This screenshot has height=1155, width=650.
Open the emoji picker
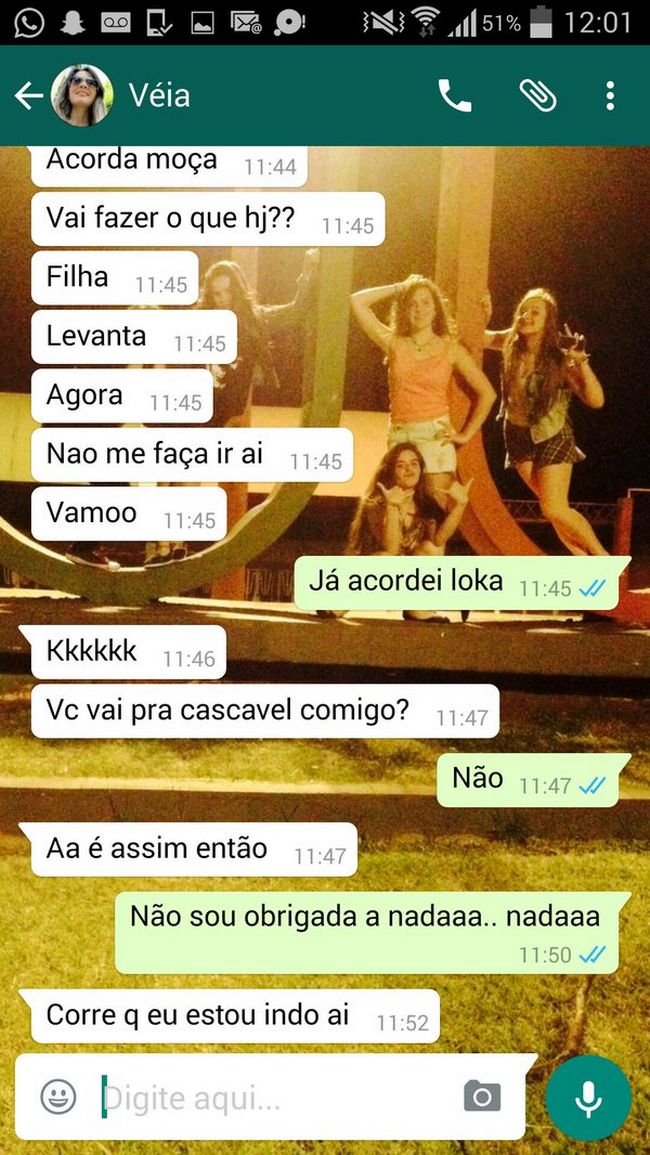click(x=58, y=1098)
